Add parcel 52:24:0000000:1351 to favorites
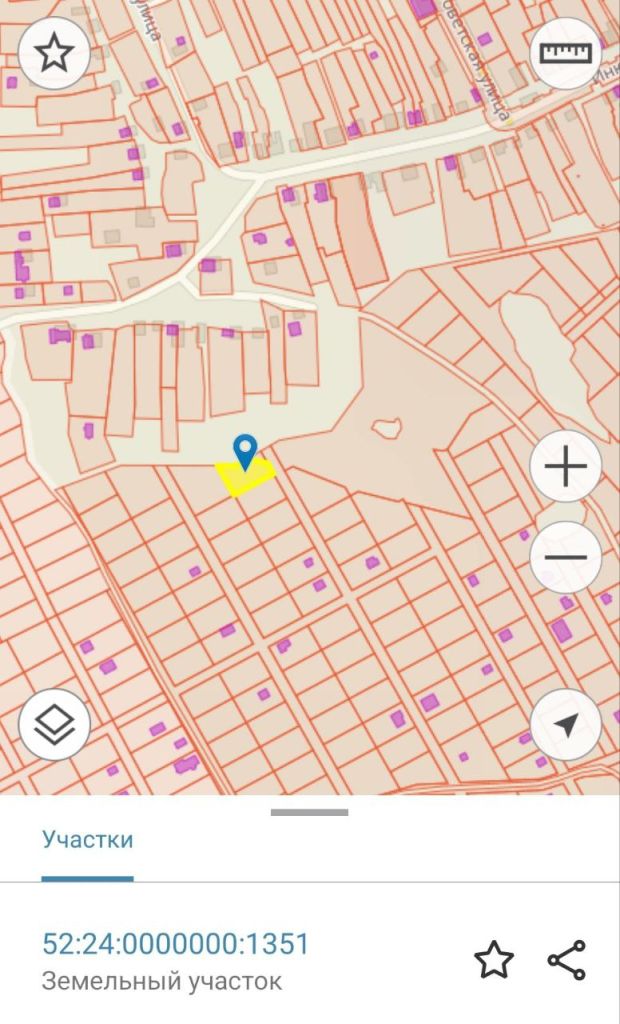The width and height of the screenshot is (620, 1024). (493, 961)
